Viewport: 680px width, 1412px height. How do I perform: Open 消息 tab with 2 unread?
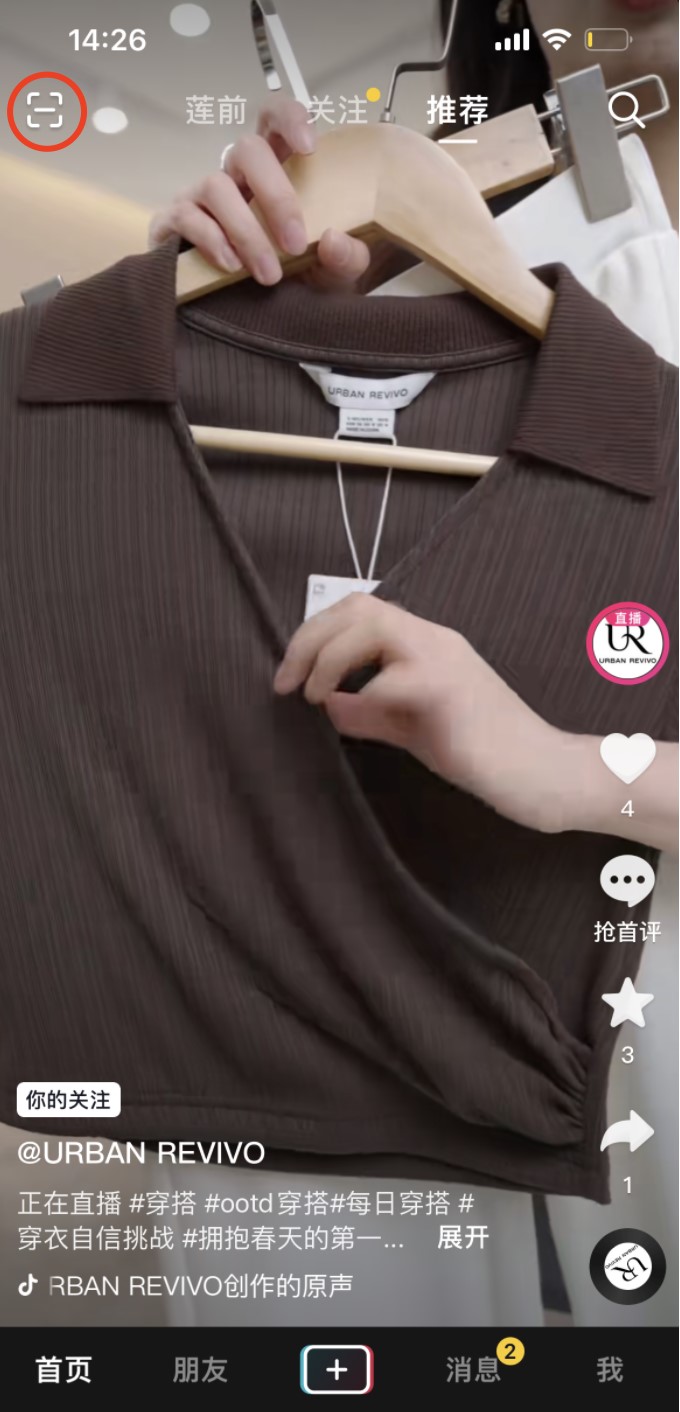pyautogui.click(x=474, y=1370)
